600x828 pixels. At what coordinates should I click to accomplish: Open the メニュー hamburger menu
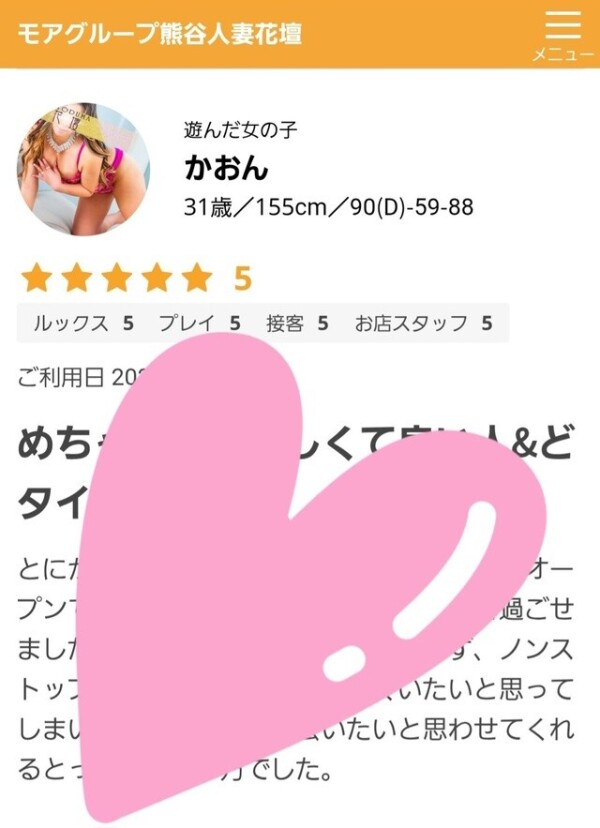pos(563,34)
